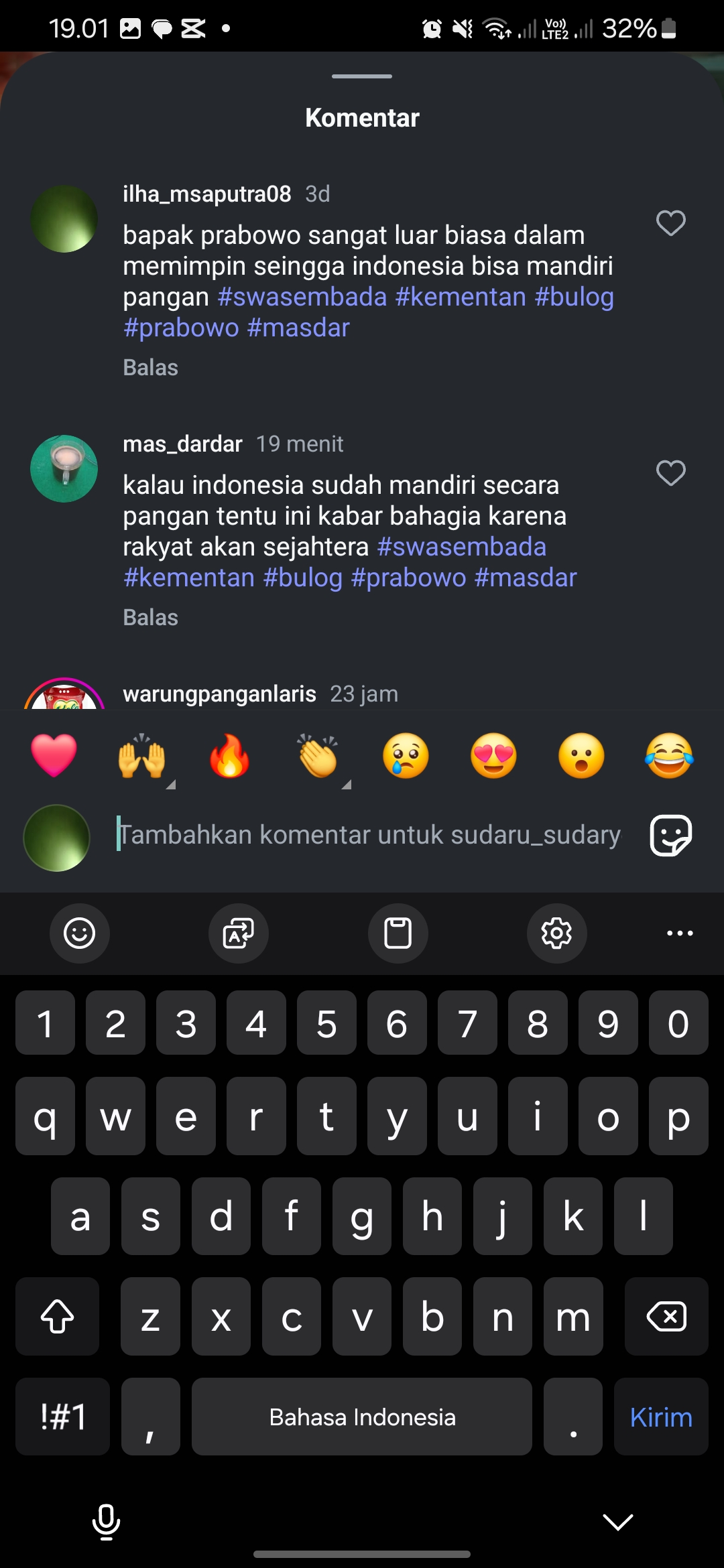
Task: Open ilha_msaputra08's profile from username
Action: 207,194
